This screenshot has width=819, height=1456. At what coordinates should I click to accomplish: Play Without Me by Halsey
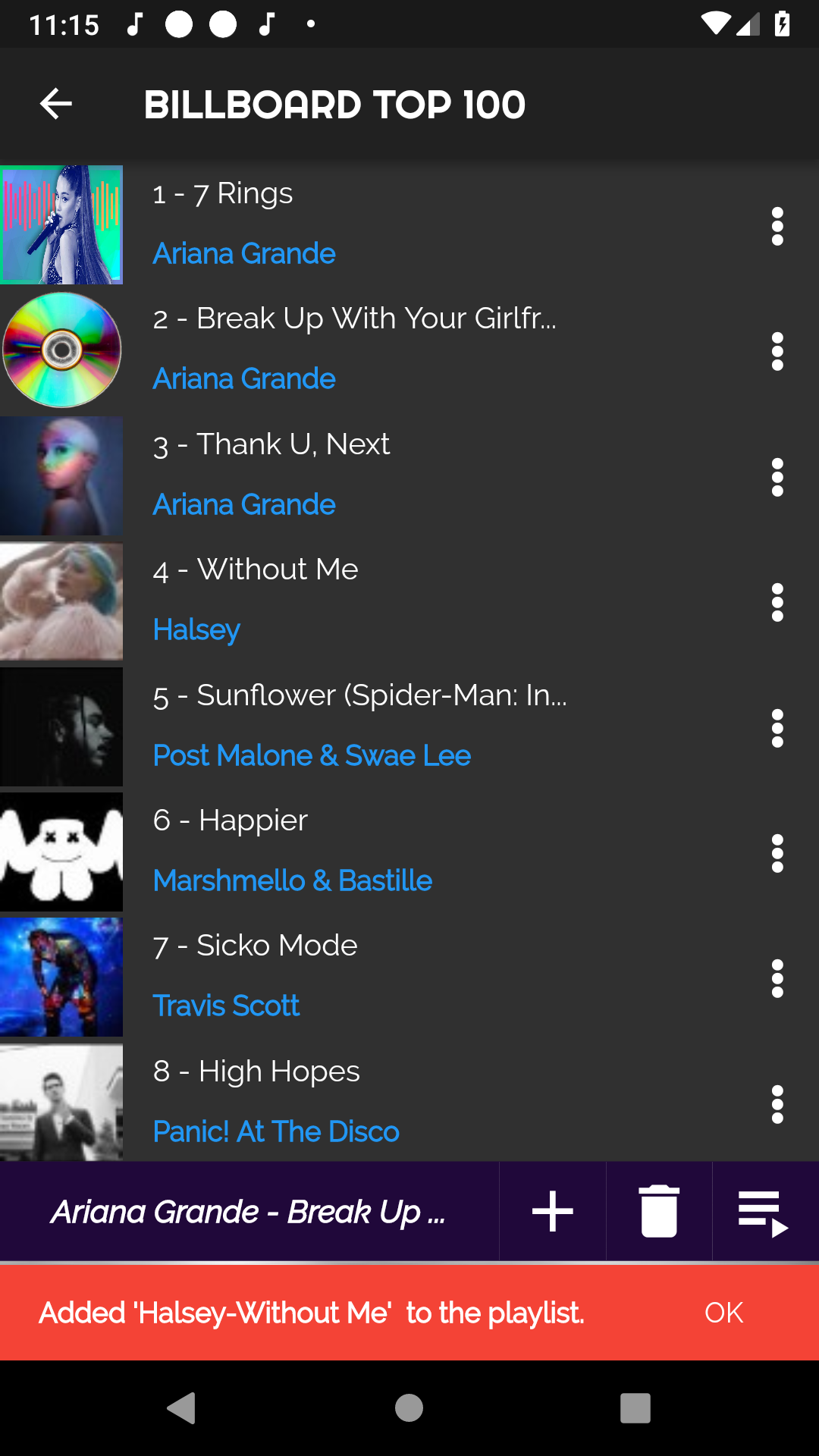379,601
